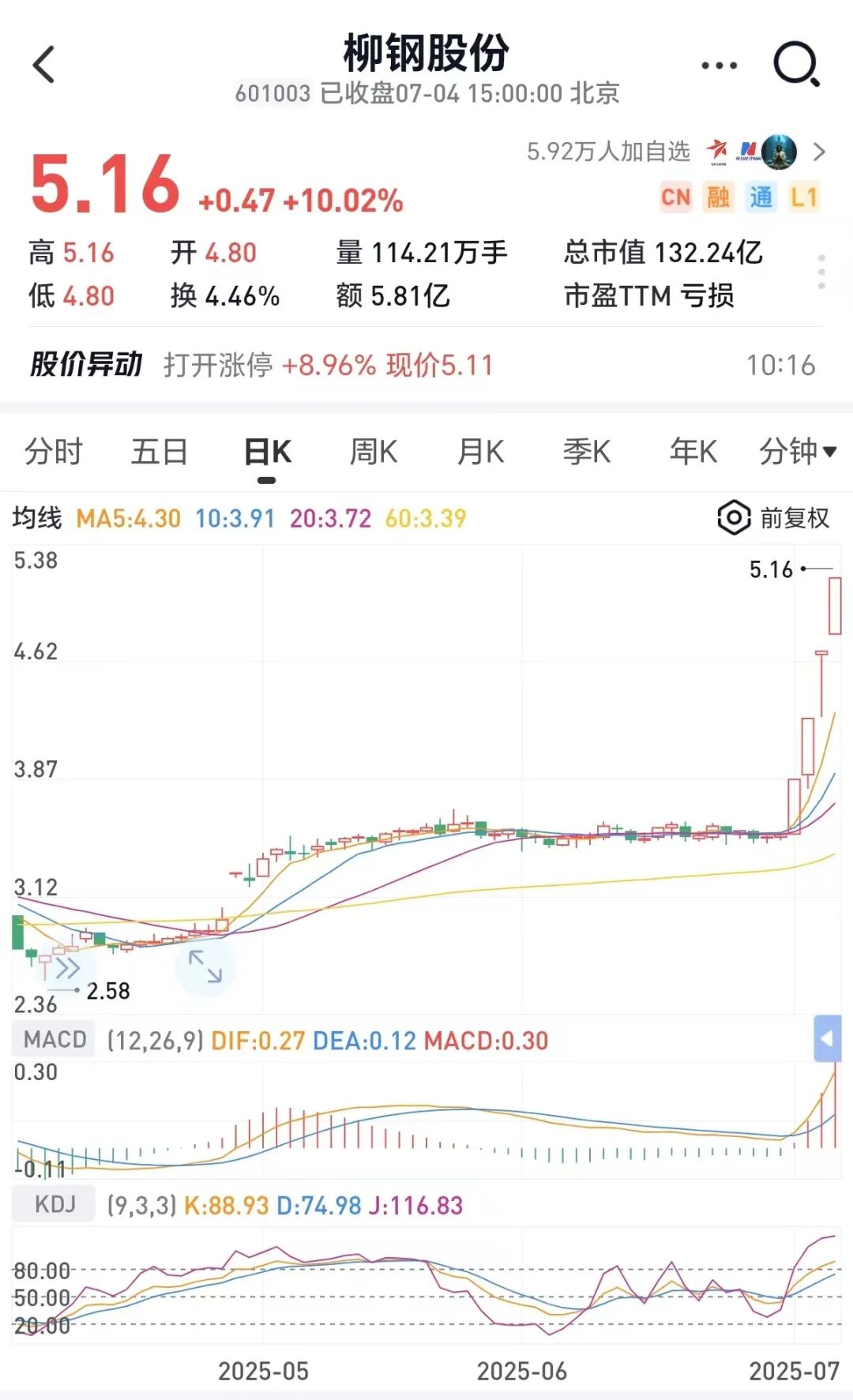Tap the KDJ indicator label
Screen dimensions: 853x1400
[54, 1204]
